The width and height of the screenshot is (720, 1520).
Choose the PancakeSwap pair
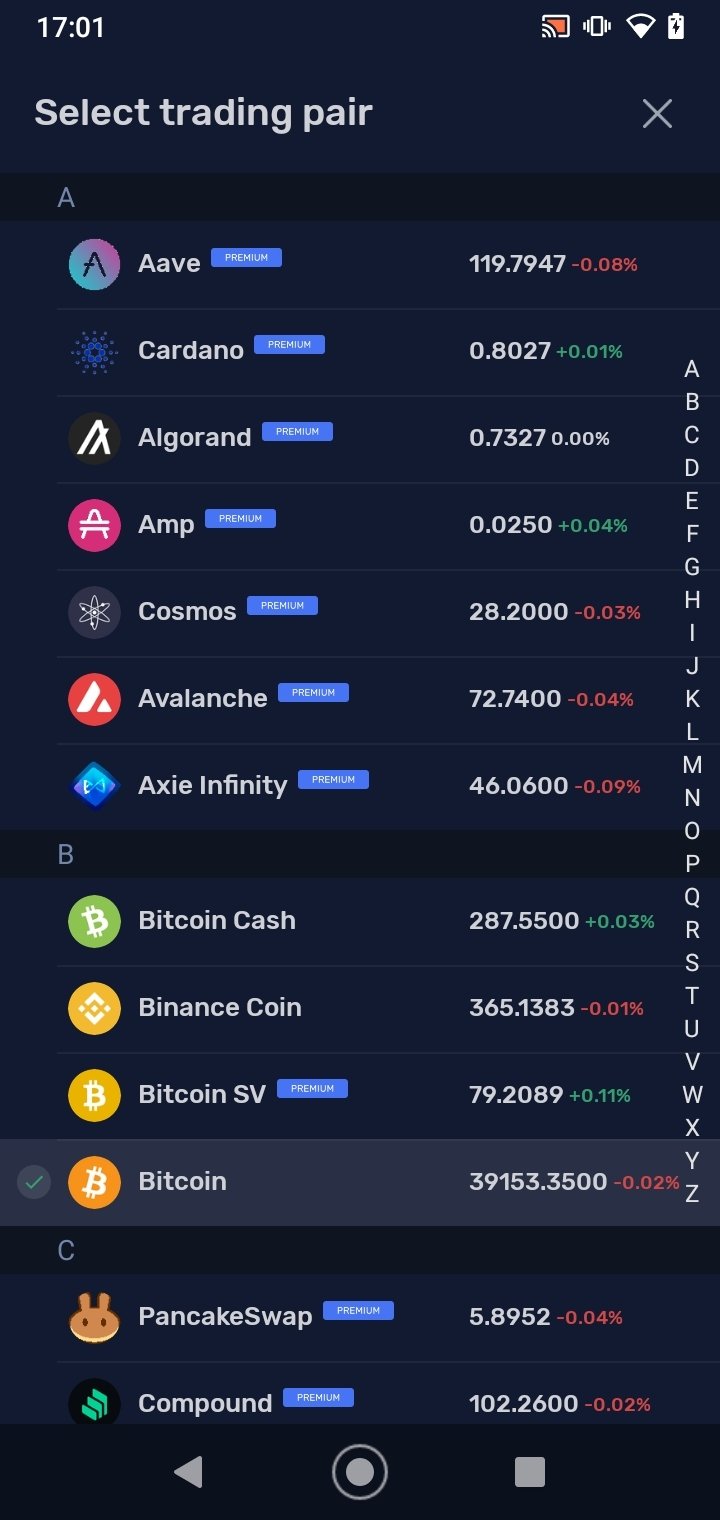click(360, 1318)
